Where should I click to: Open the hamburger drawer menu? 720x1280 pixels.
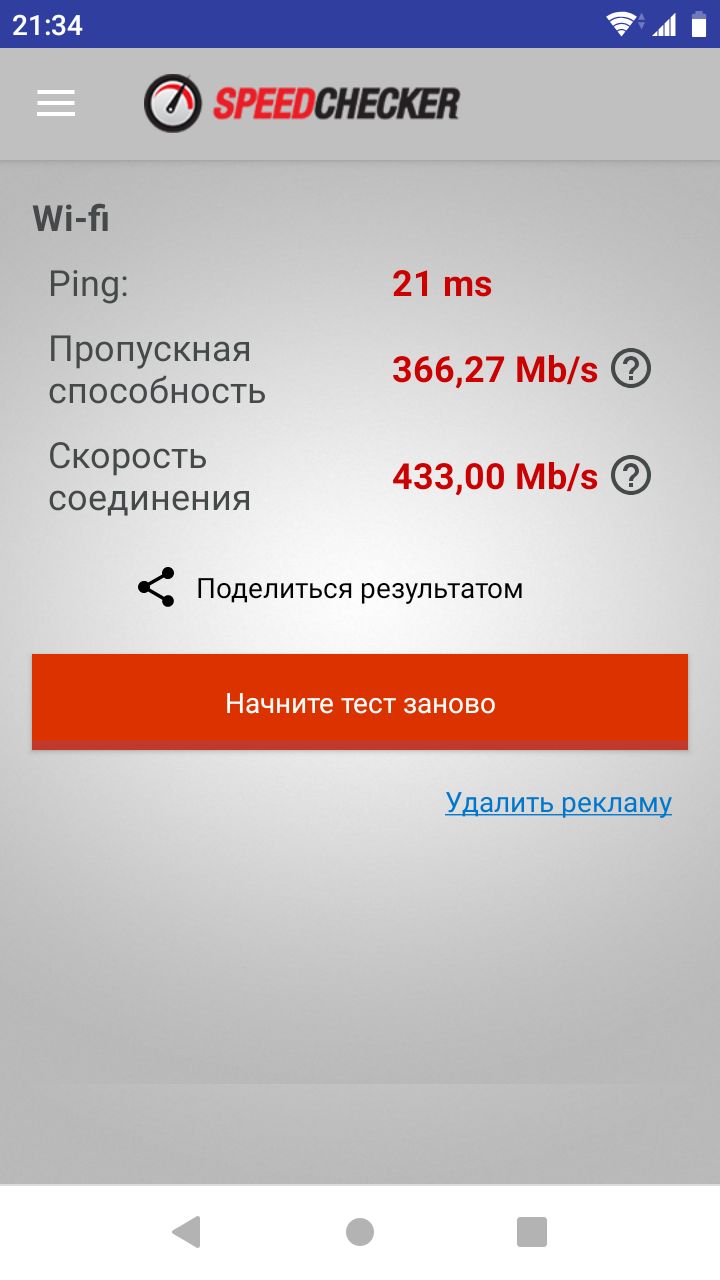click(x=56, y=103)
